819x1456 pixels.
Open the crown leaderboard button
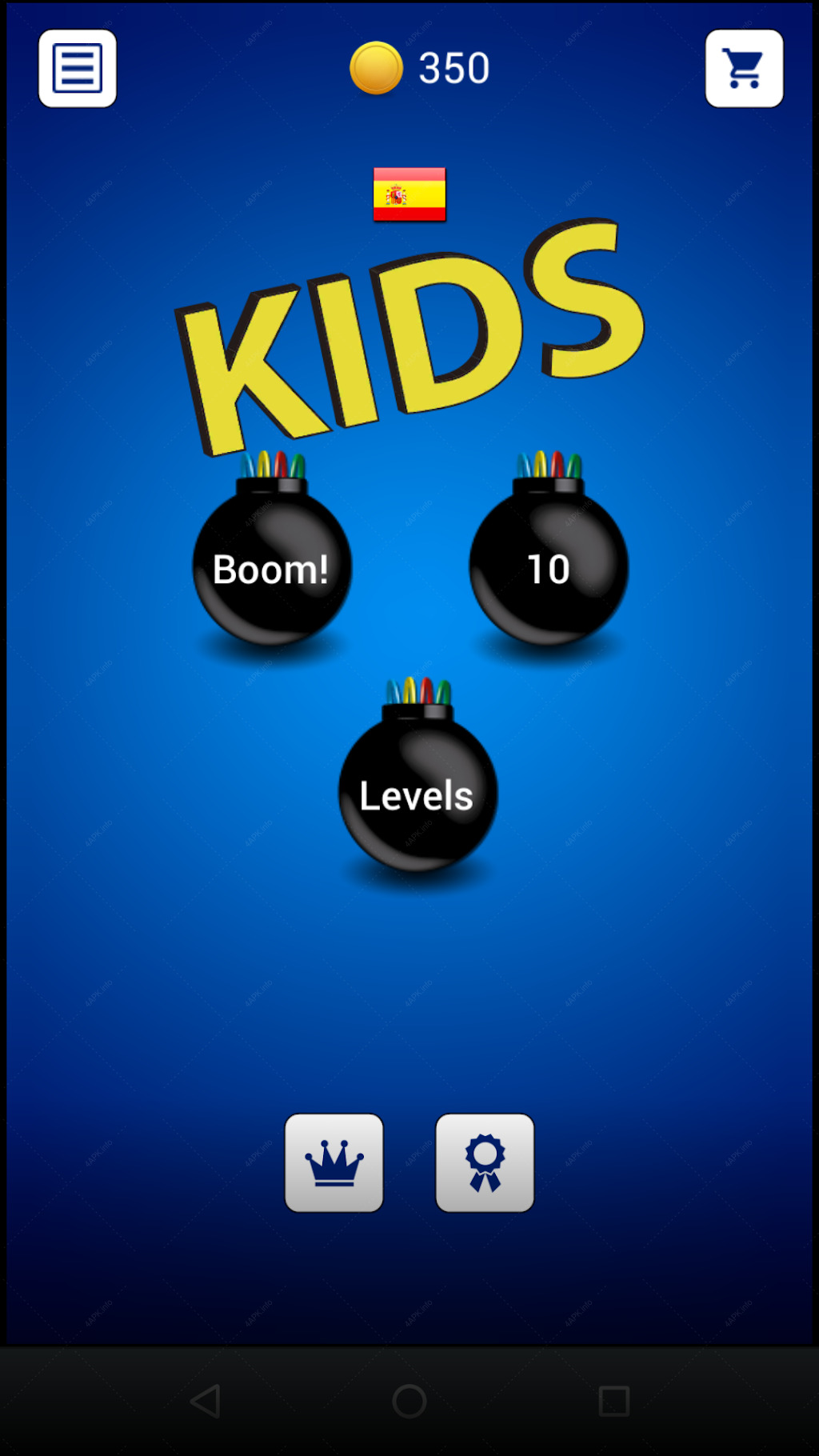pos(334,1162)
